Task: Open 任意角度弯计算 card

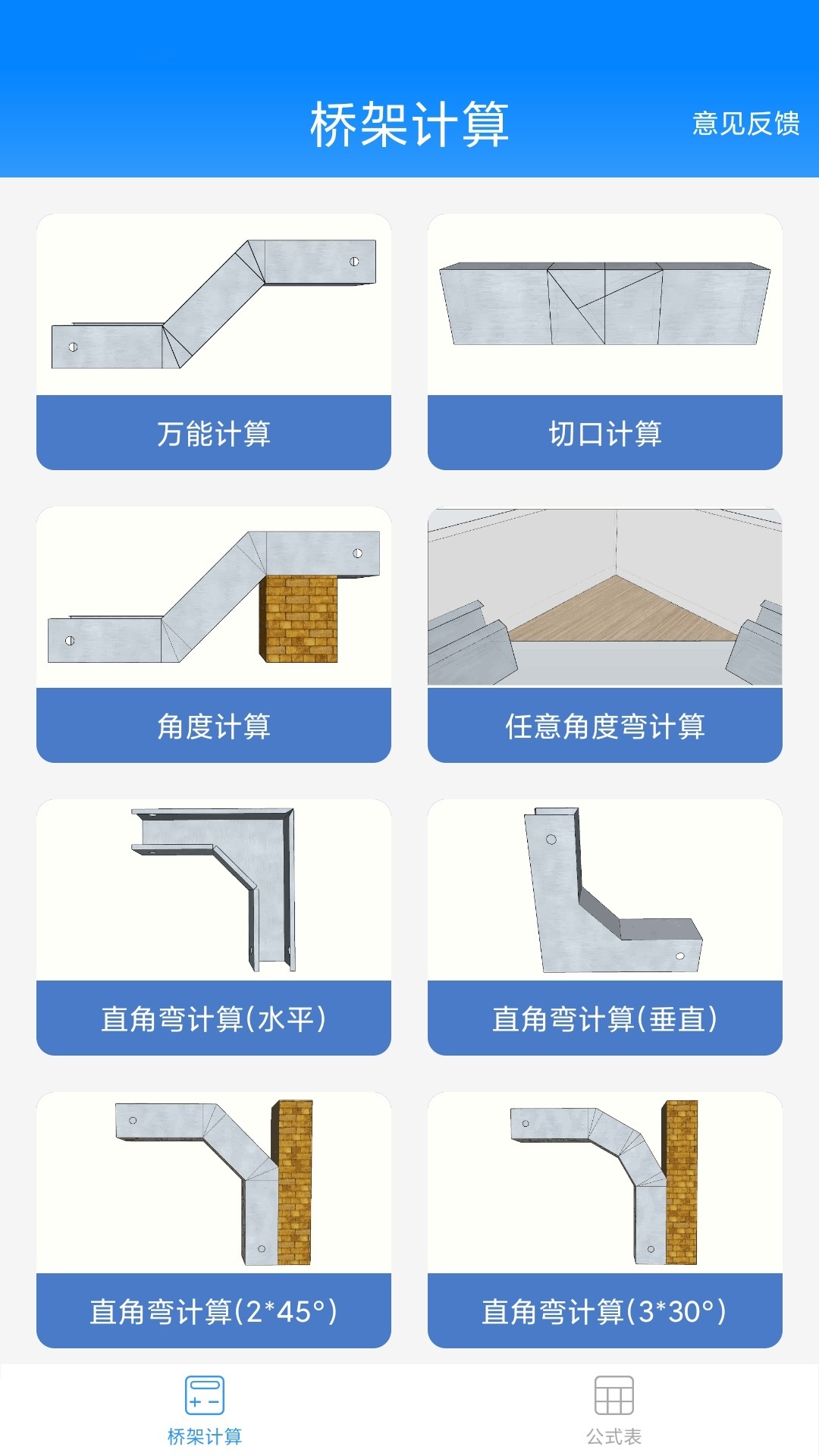Action: pos(604,635)
